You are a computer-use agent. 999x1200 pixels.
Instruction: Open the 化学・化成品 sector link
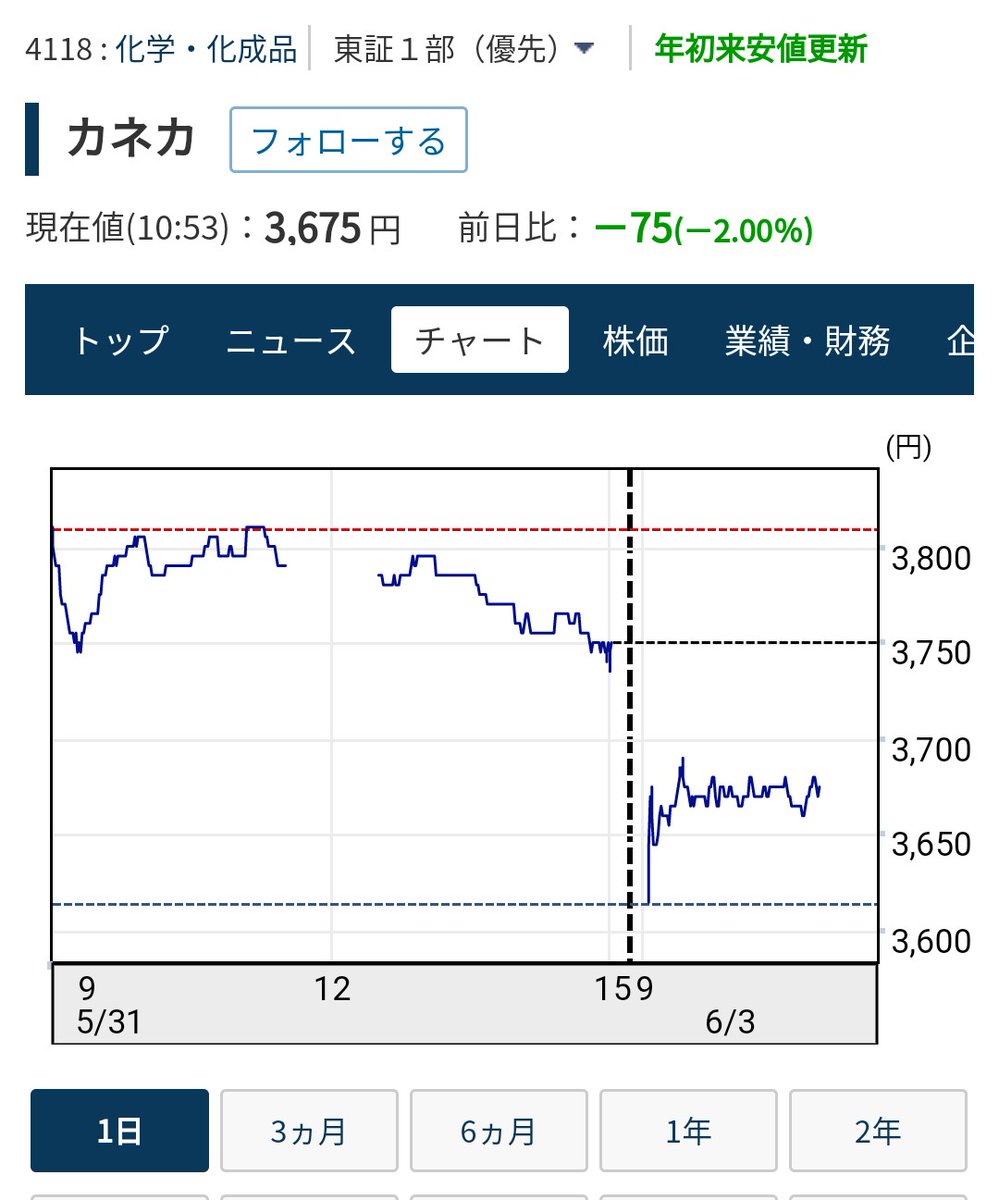click(x=206, y=49)
